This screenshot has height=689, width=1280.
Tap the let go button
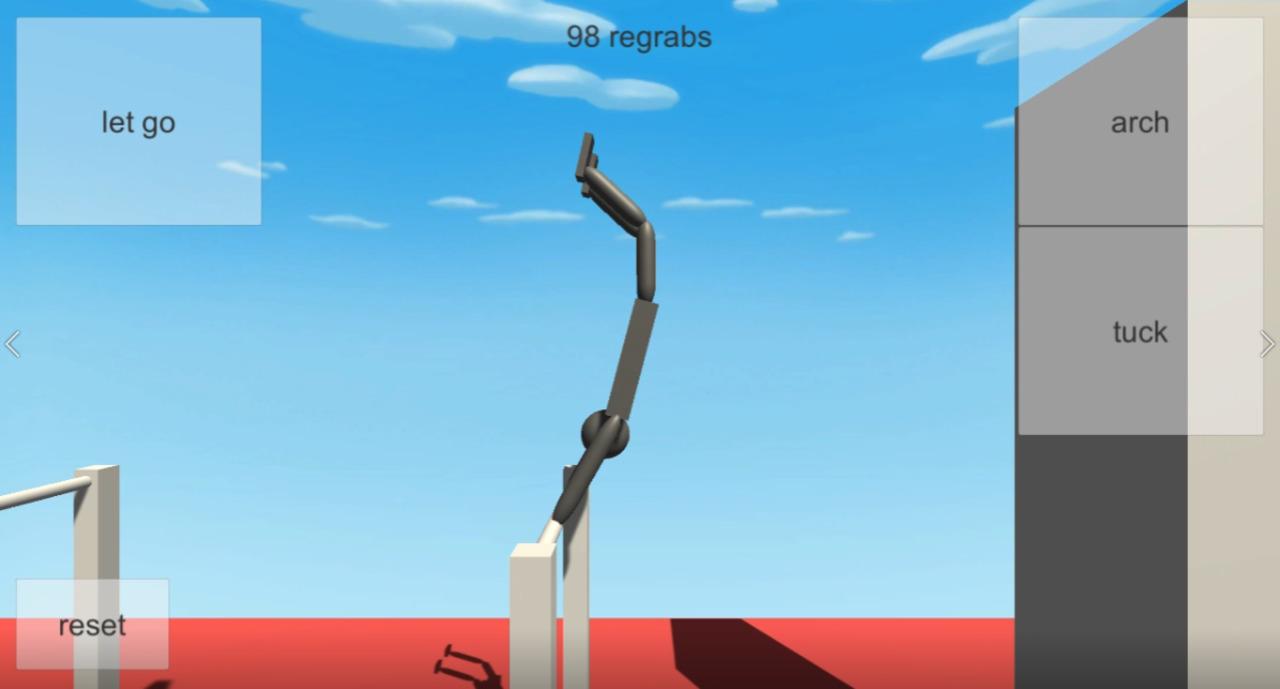[139, 122]
